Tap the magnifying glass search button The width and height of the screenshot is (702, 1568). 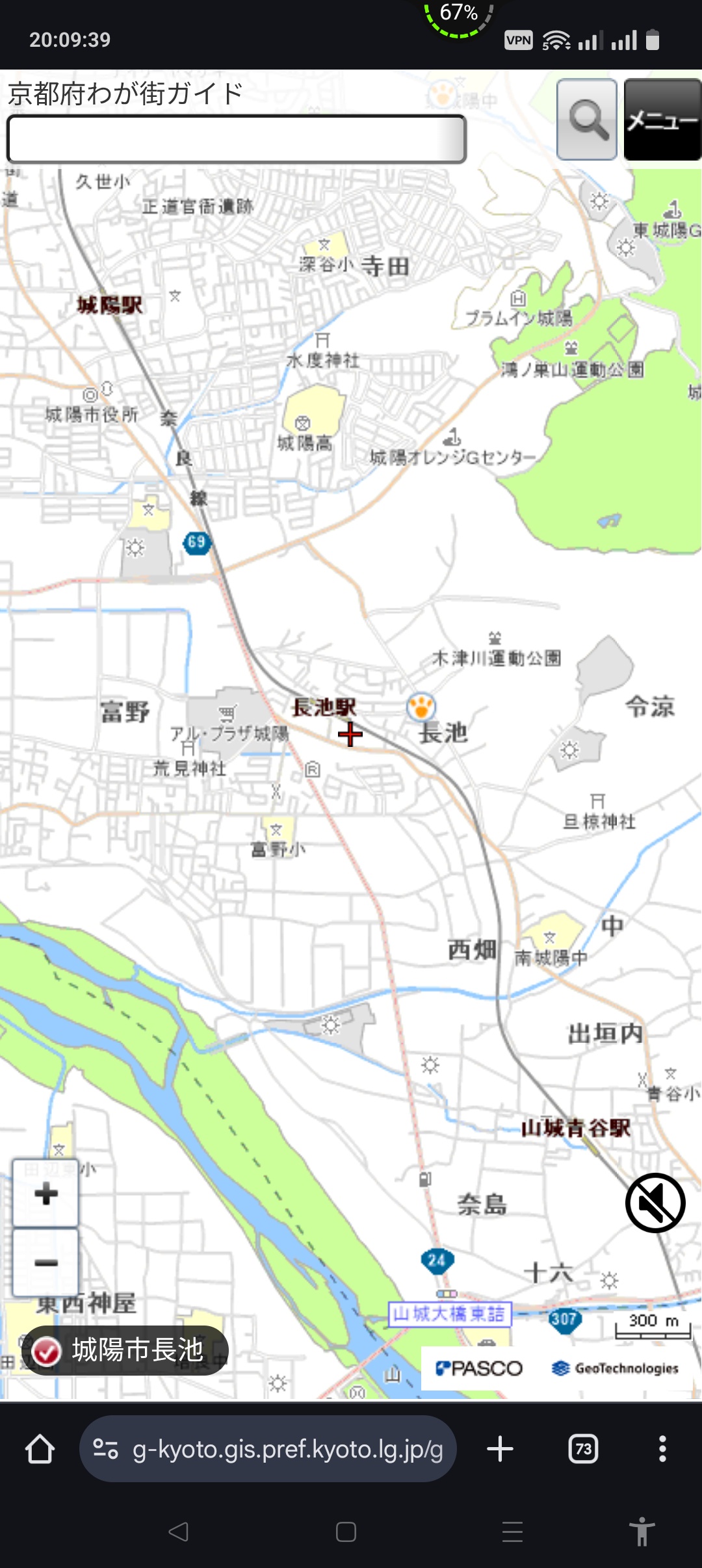[587, 120]
